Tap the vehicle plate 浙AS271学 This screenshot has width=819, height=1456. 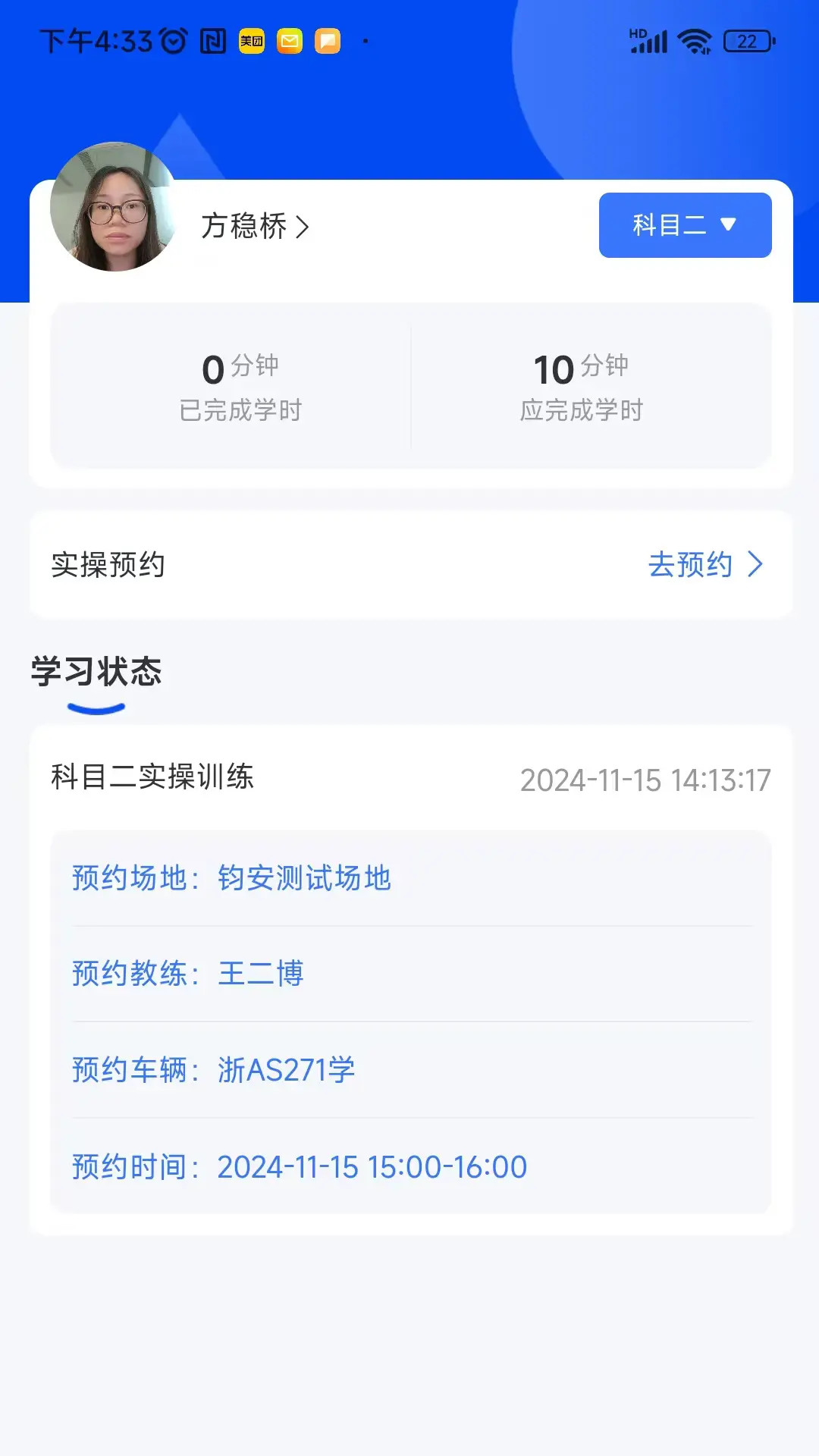[286, 1069]
